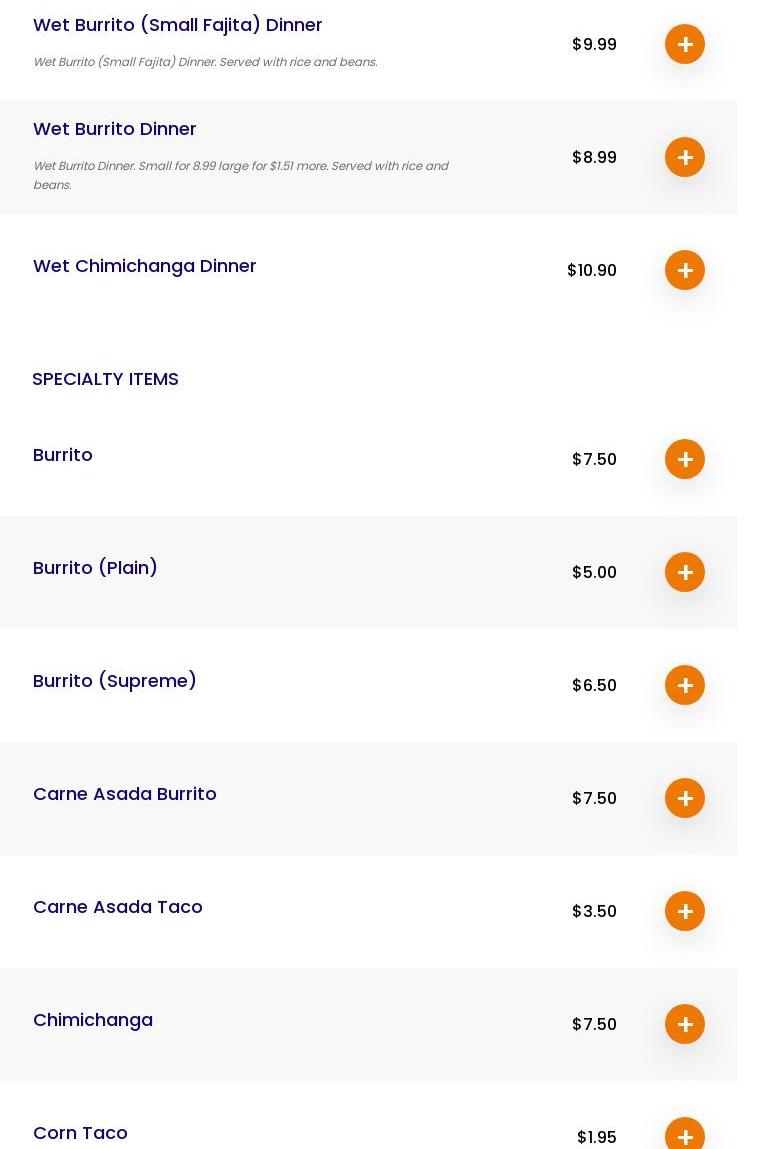Add Wet Burrito Dinner to the order
The height and width of the screenshot is (1149, 770).
pyautogui.click(x=685, y=157)
